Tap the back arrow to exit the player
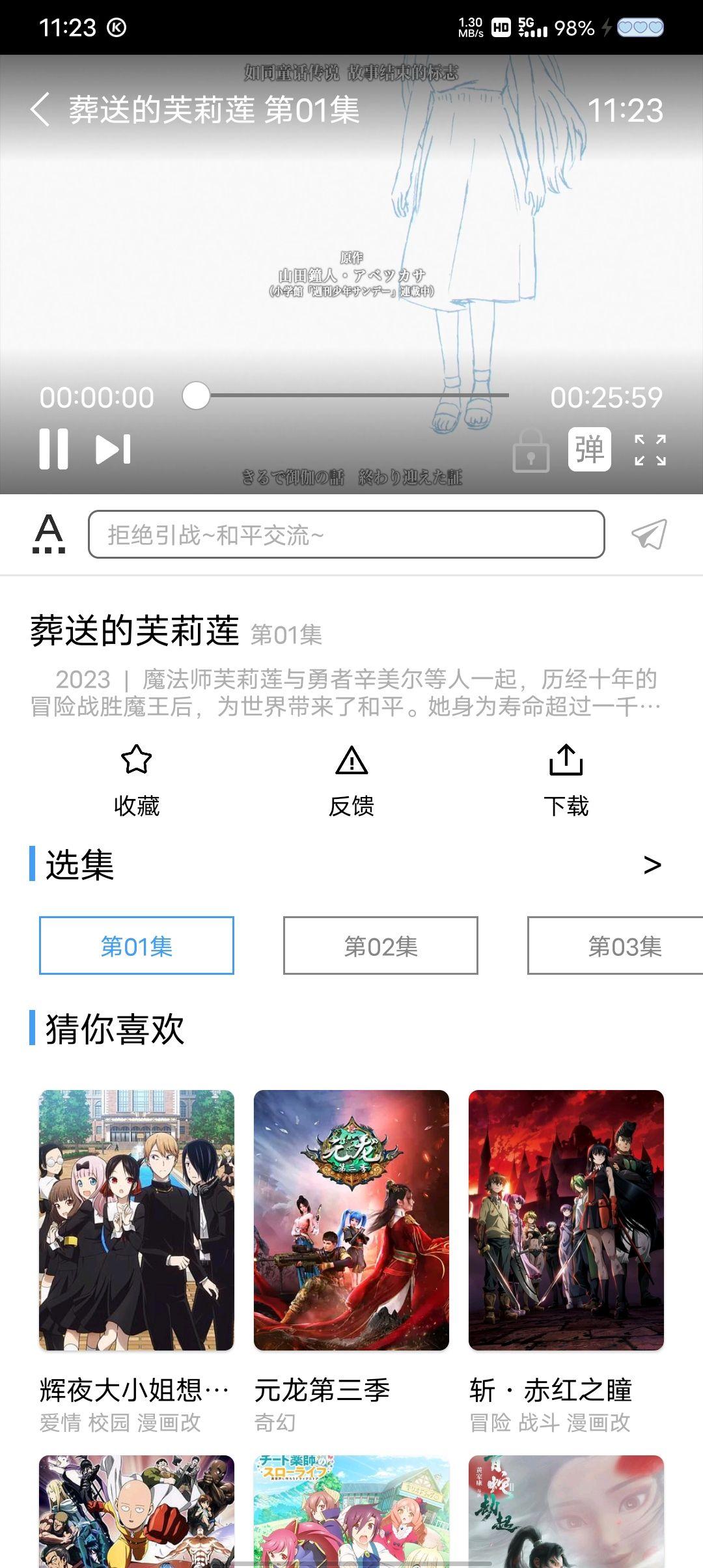703x1568 pixels. coord(41,109)
